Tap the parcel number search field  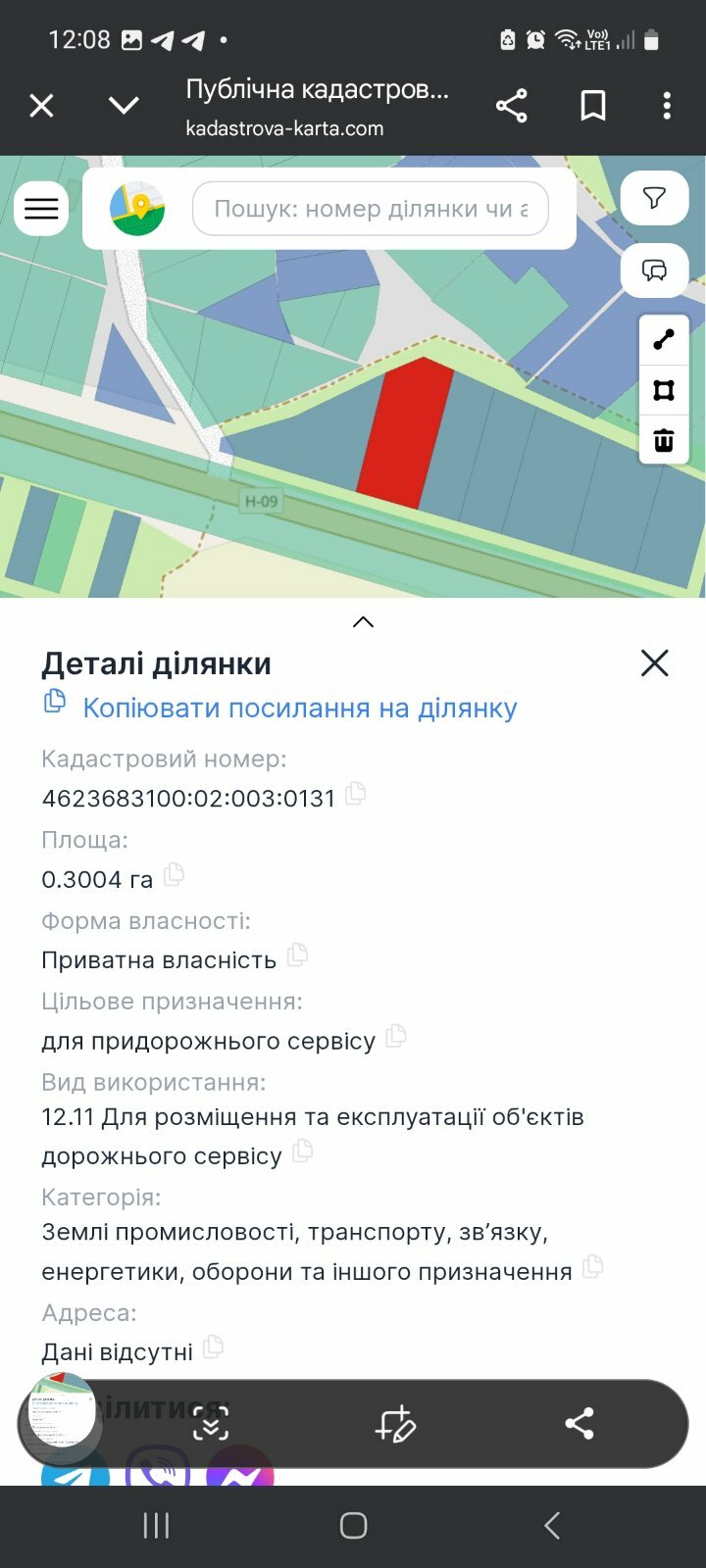(371, 209)
